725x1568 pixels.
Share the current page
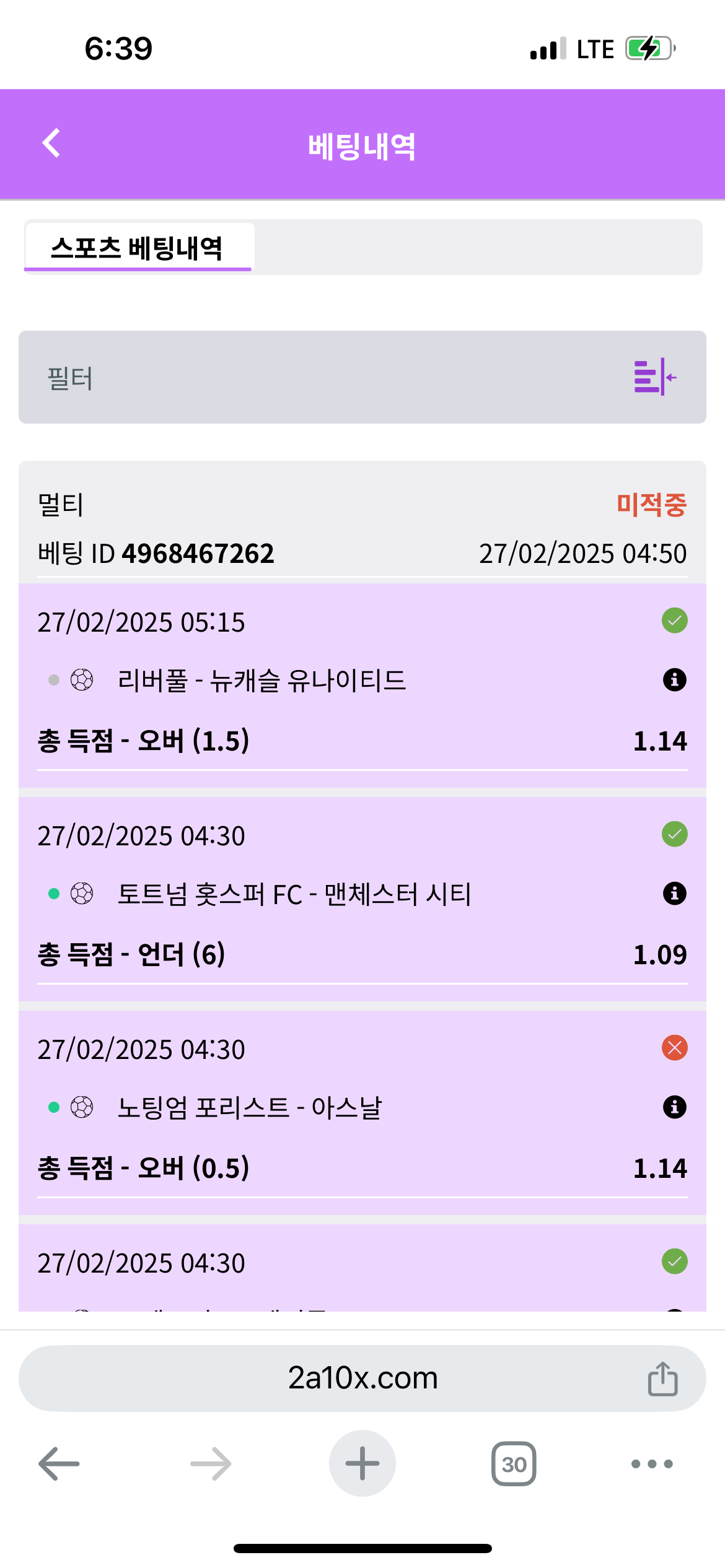(662, 1379)
